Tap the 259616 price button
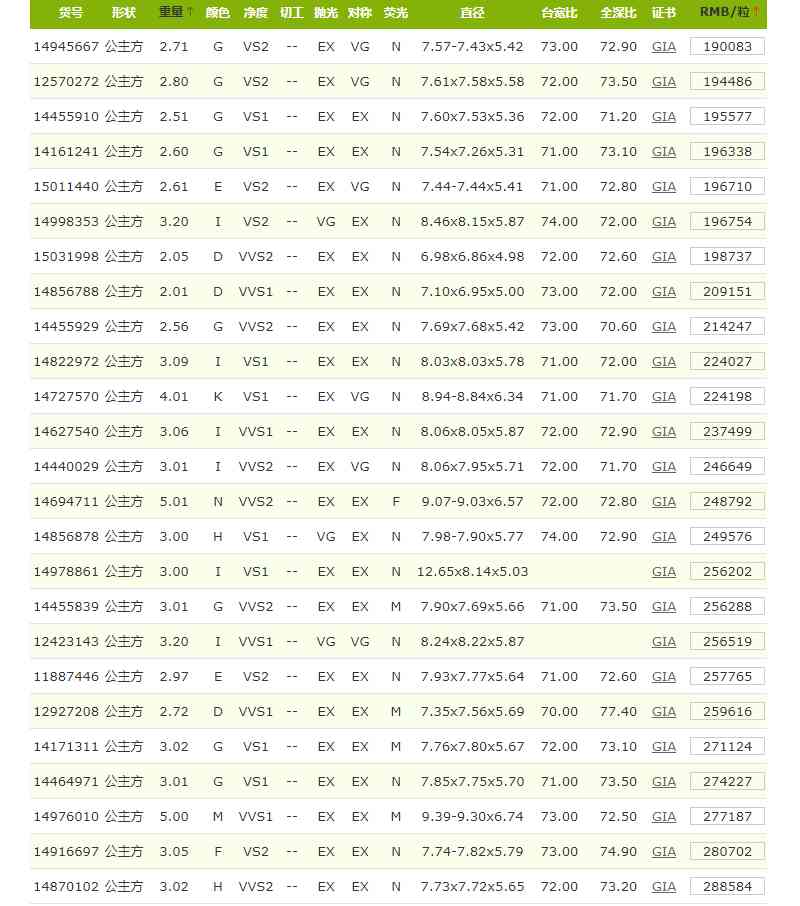This screenshot has width=800, height=906. [727, 711]
